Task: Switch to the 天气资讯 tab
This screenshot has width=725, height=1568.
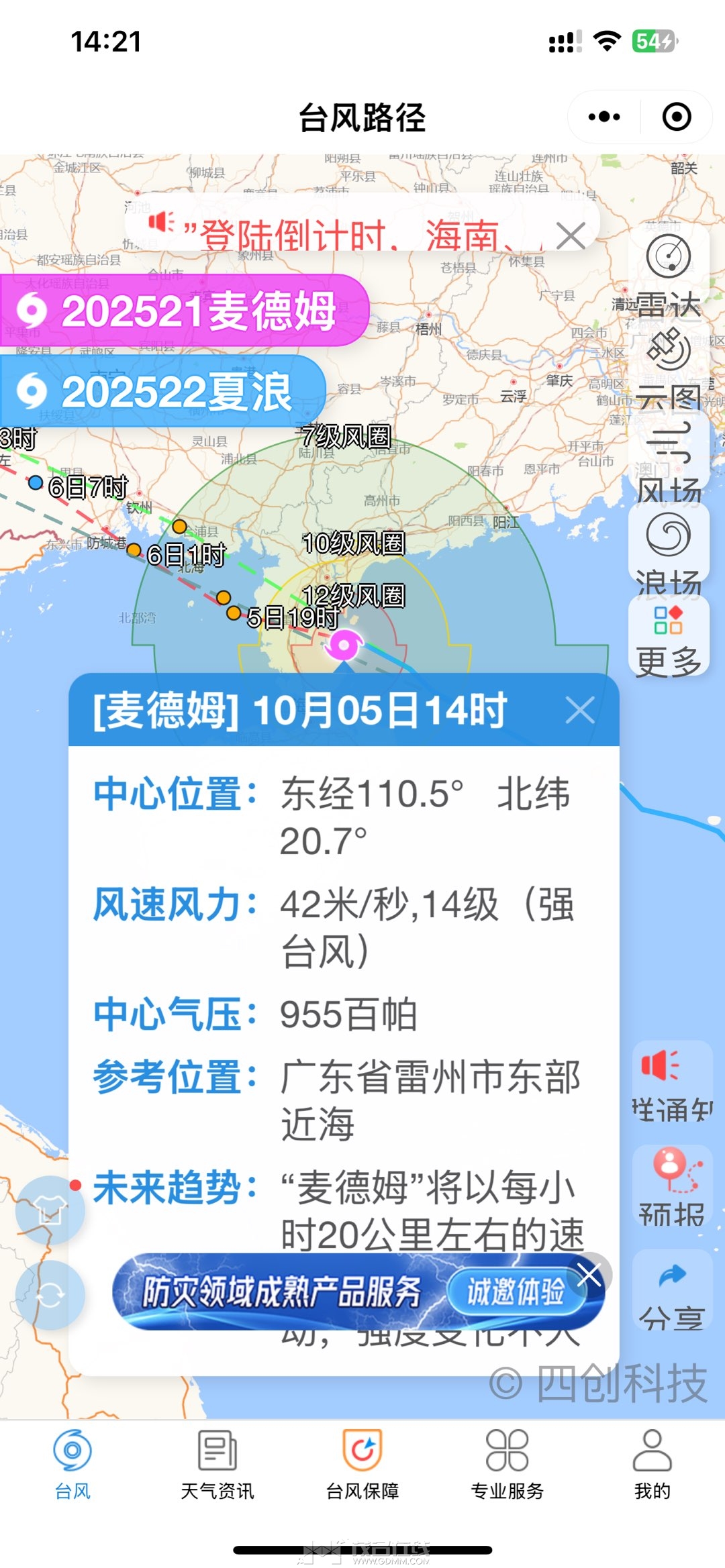Action: click(217, 1464)
